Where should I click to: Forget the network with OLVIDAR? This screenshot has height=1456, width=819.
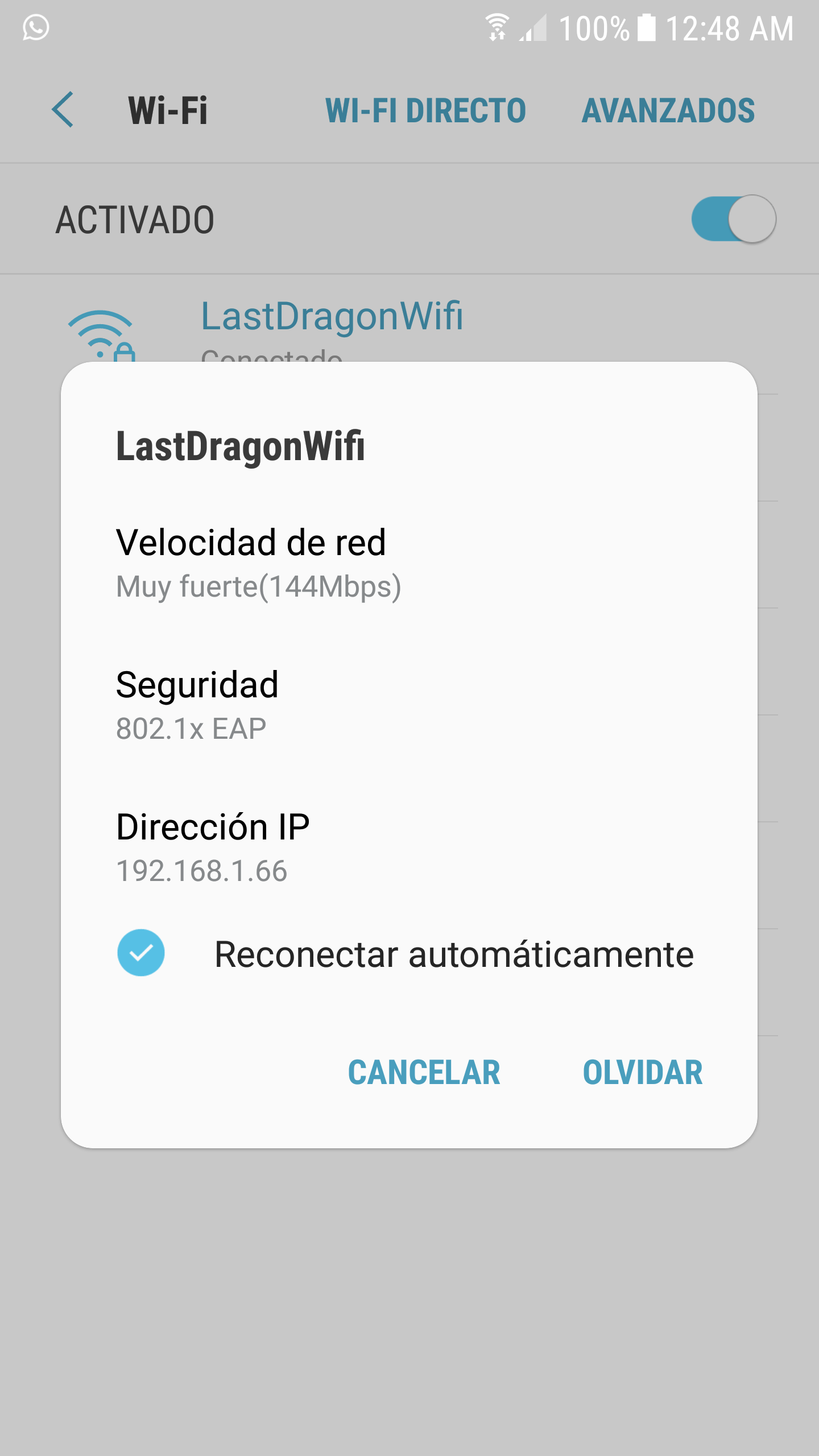pos(643,1073)
